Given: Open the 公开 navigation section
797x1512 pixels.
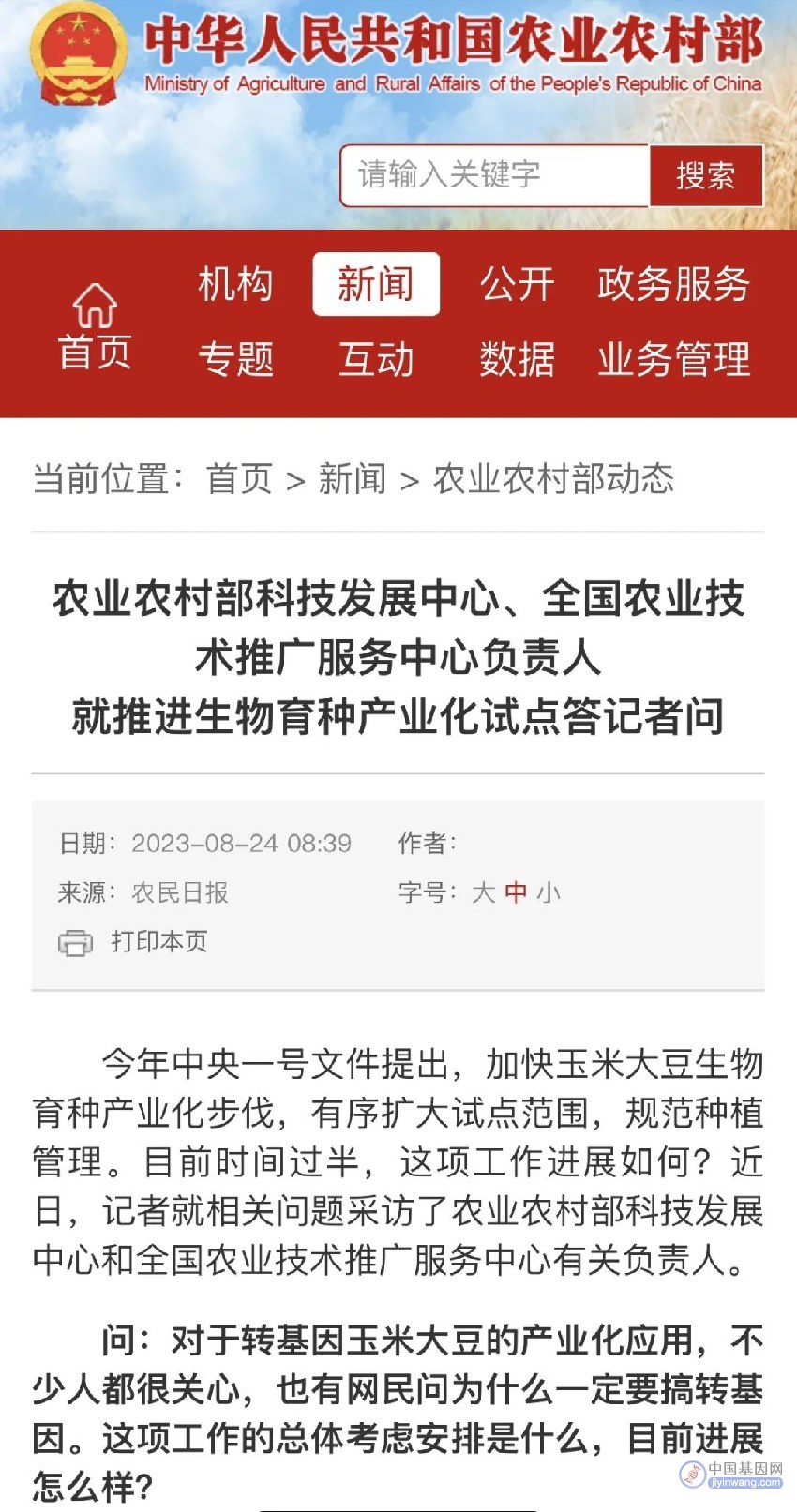Looking at the screenshot, I should click(518, 284).
